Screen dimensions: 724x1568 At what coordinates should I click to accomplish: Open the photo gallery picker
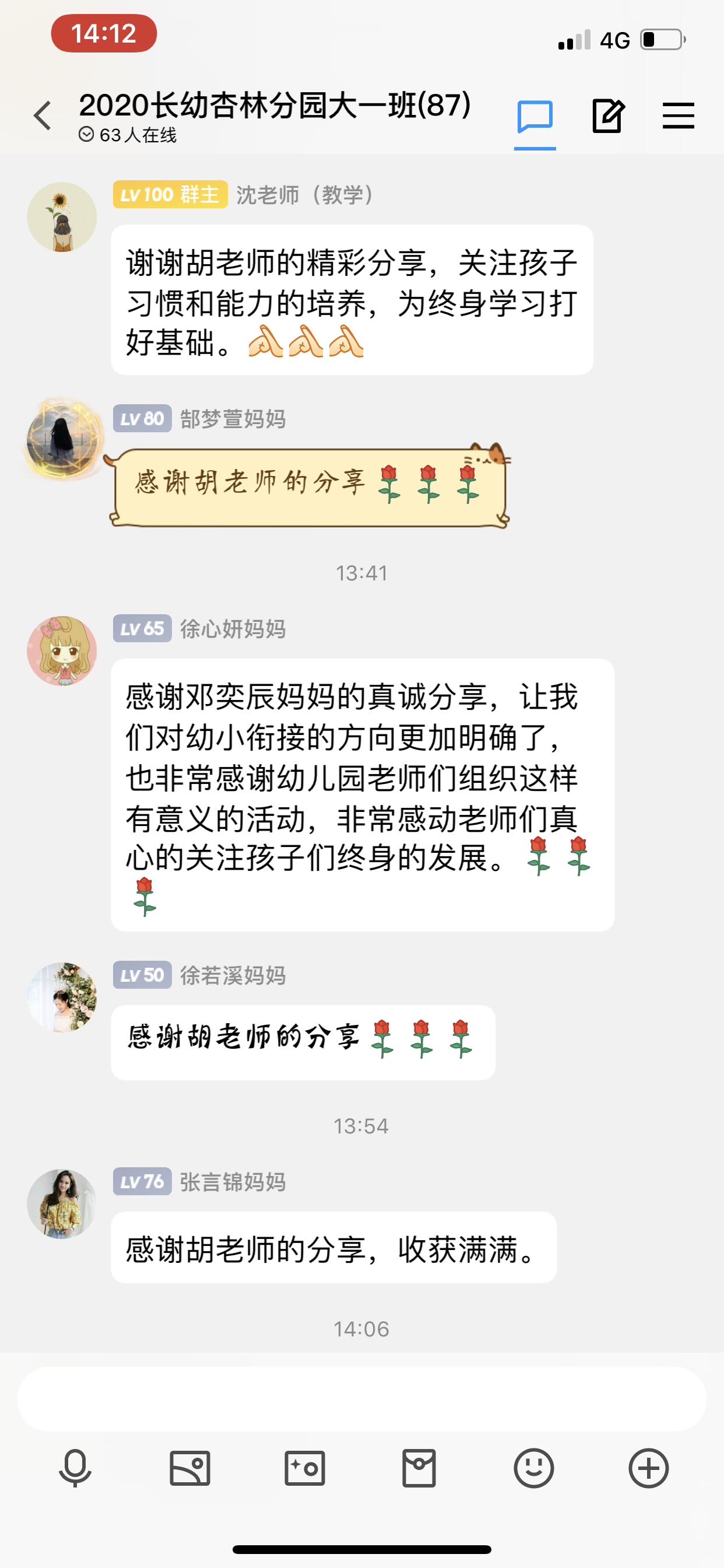tap(190, 1468)
